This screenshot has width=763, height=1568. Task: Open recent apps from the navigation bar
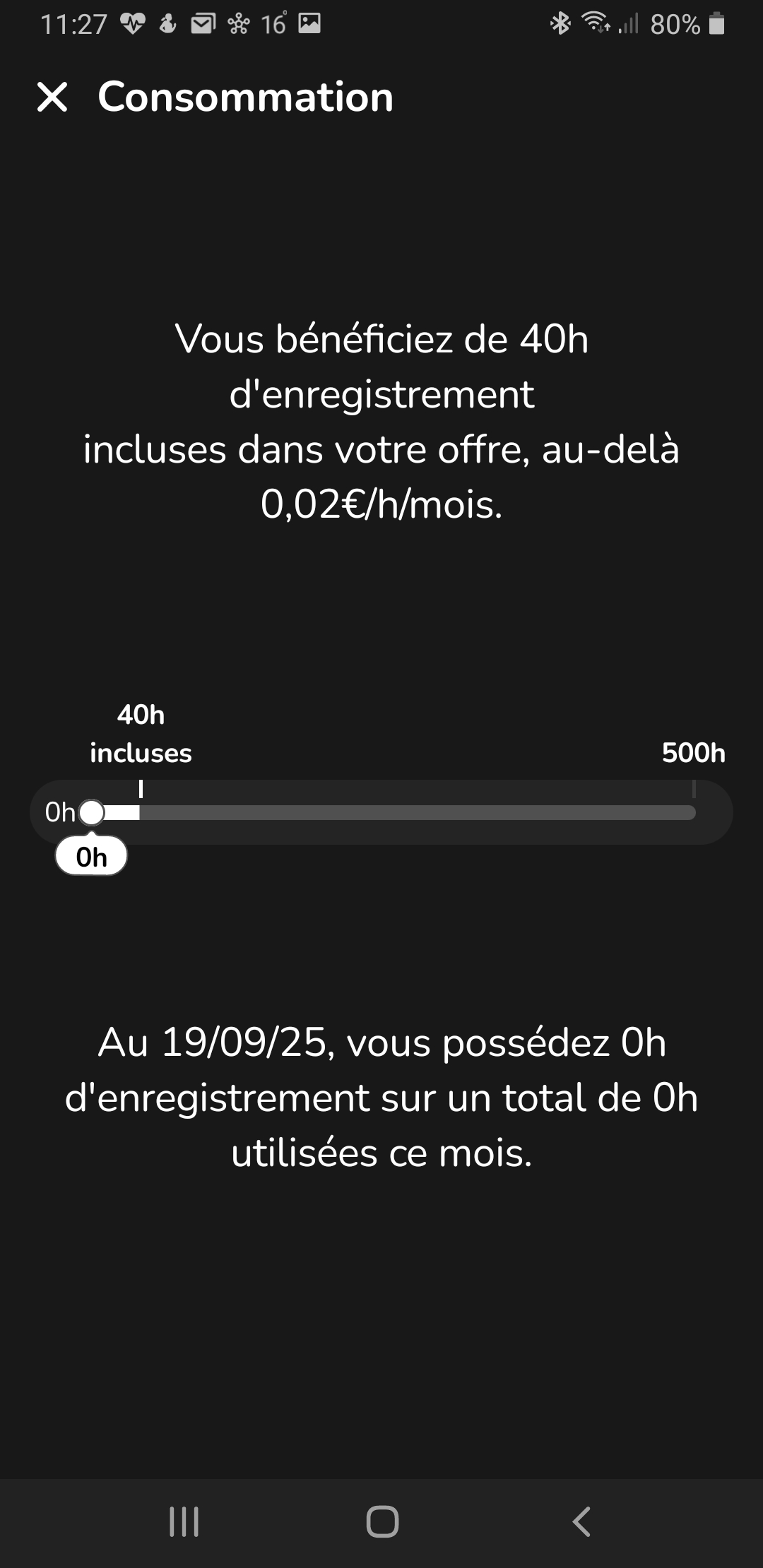[184, 1521]
